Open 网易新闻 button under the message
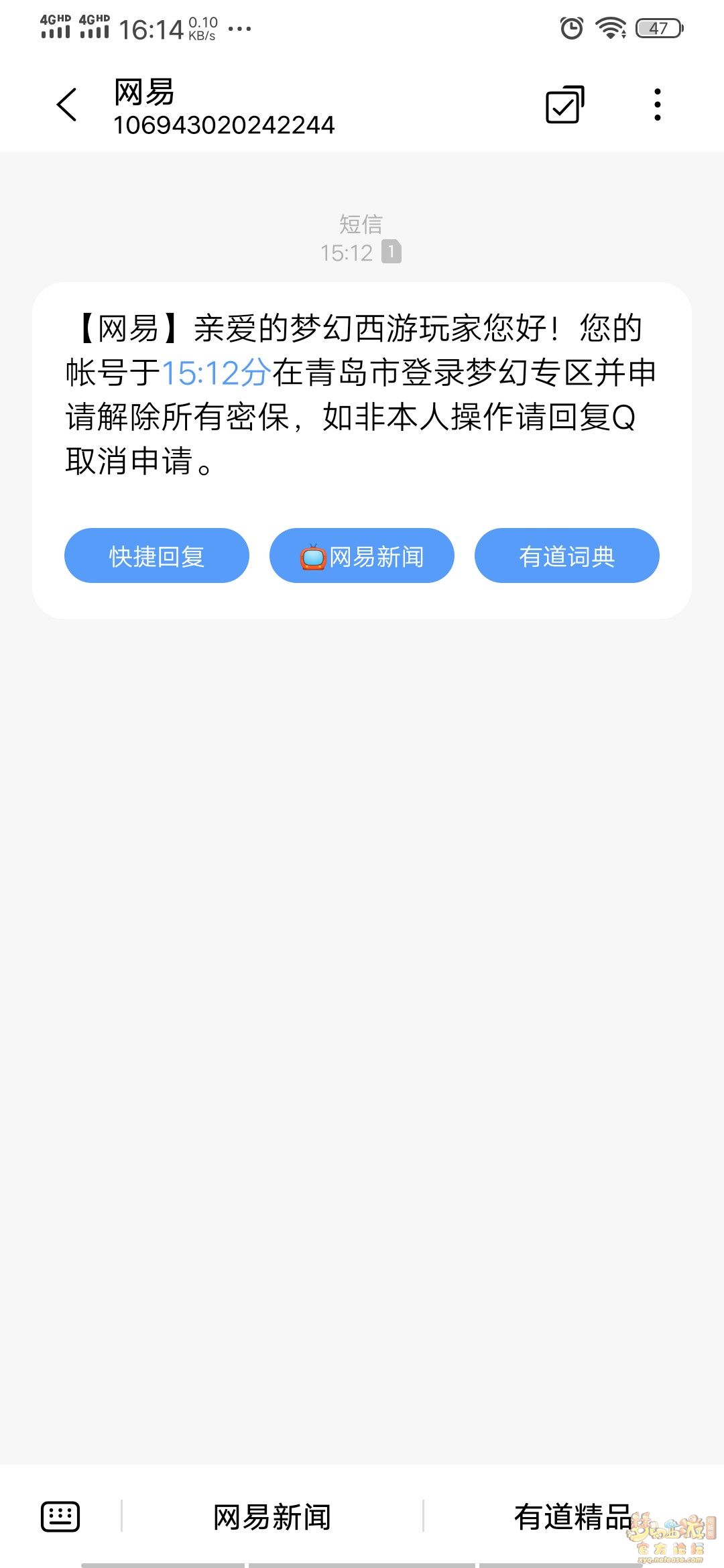 click(x=362, y=556)
